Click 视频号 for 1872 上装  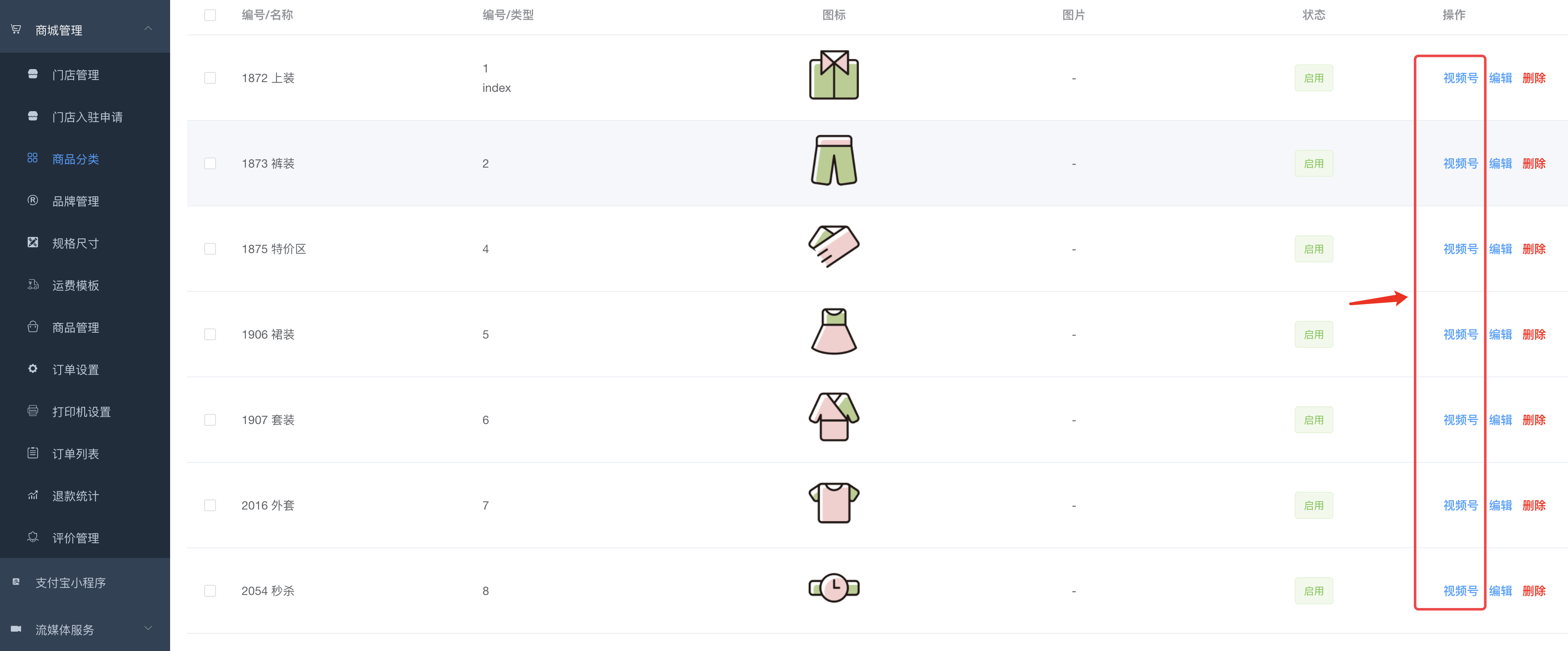(1460, 78)
